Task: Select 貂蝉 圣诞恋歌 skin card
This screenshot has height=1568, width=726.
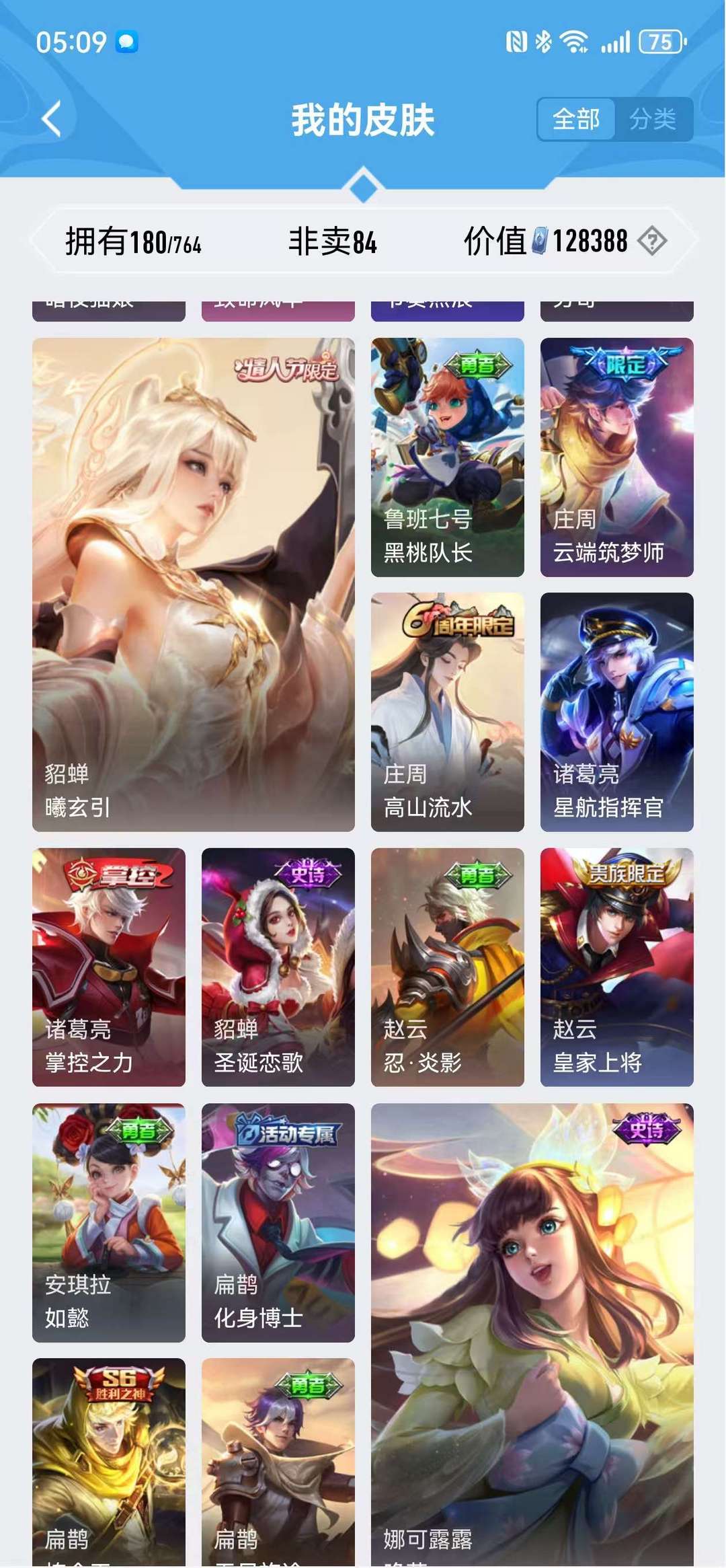Action: tap(278, 967)
